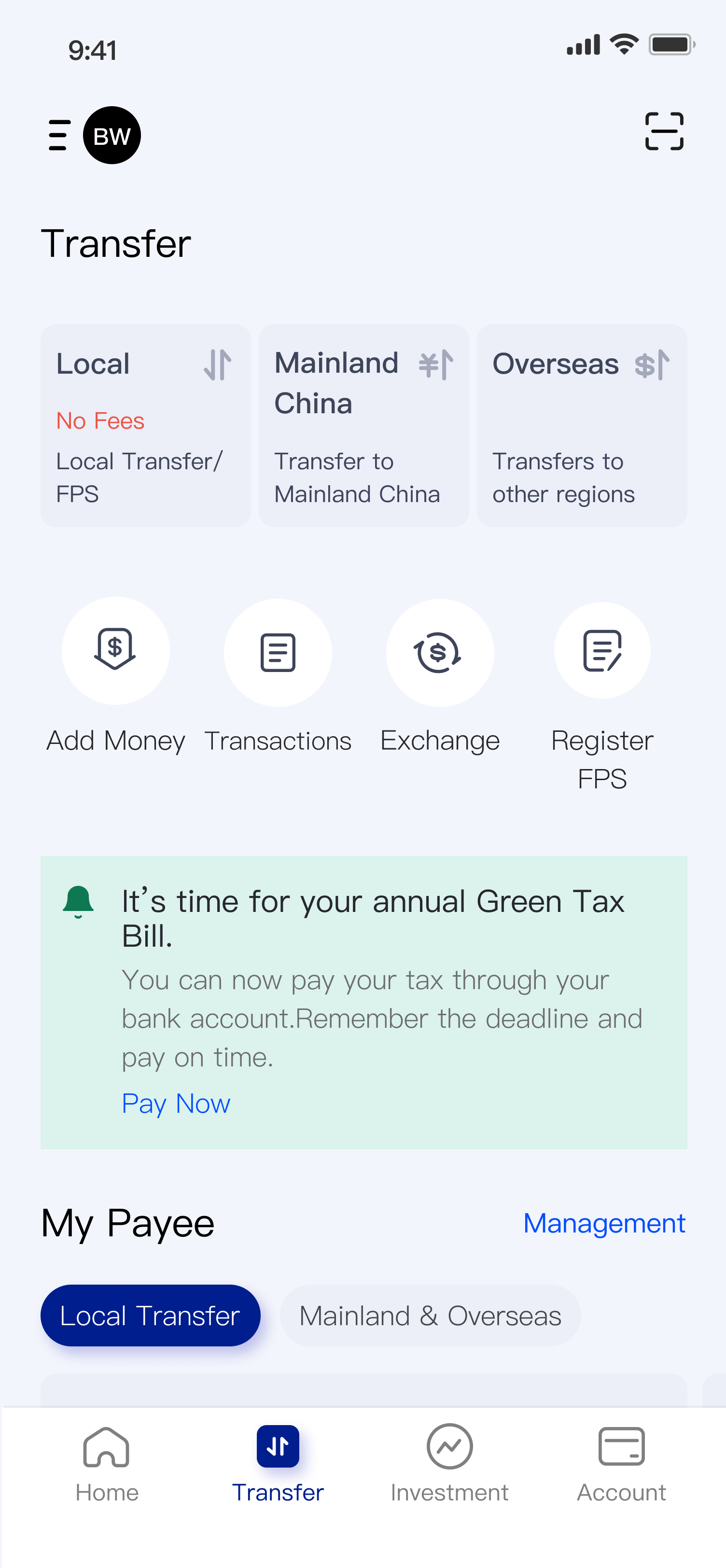The width and height of the screenshot is (726, 1568).
Task: View Transactions history
Action: pos(278,653)
